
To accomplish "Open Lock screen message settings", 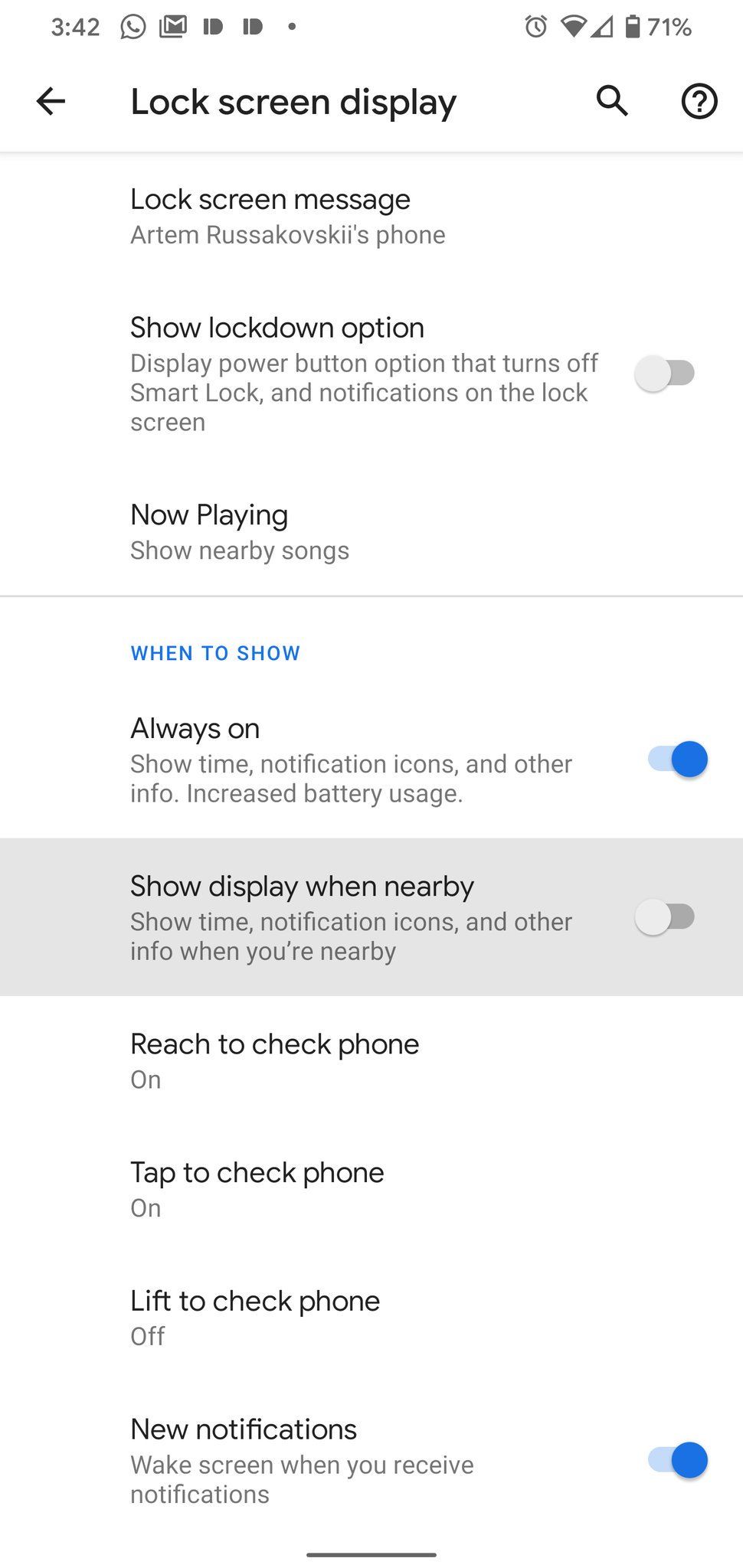I will coord(306,214).
